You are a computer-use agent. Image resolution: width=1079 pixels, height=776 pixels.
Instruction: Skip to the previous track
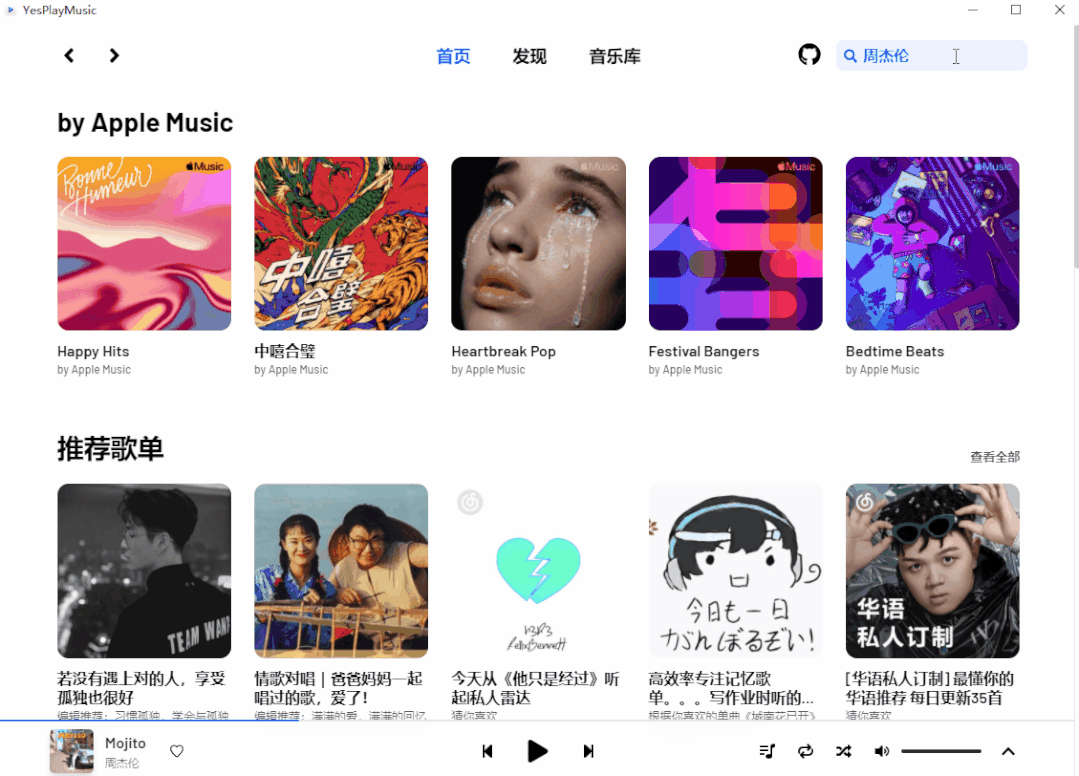pos(487,751)
